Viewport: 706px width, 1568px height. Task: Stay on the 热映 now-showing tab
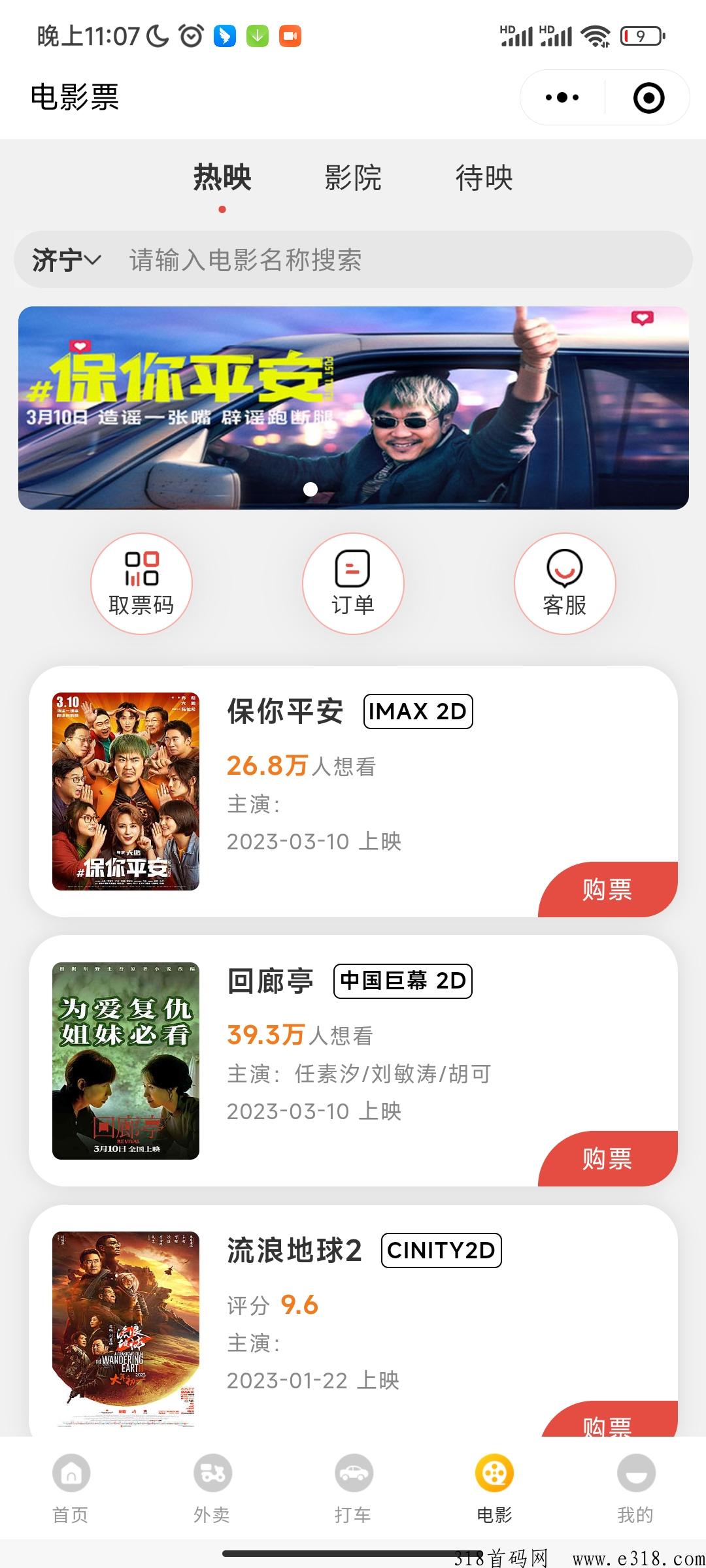tap(222, 178)
